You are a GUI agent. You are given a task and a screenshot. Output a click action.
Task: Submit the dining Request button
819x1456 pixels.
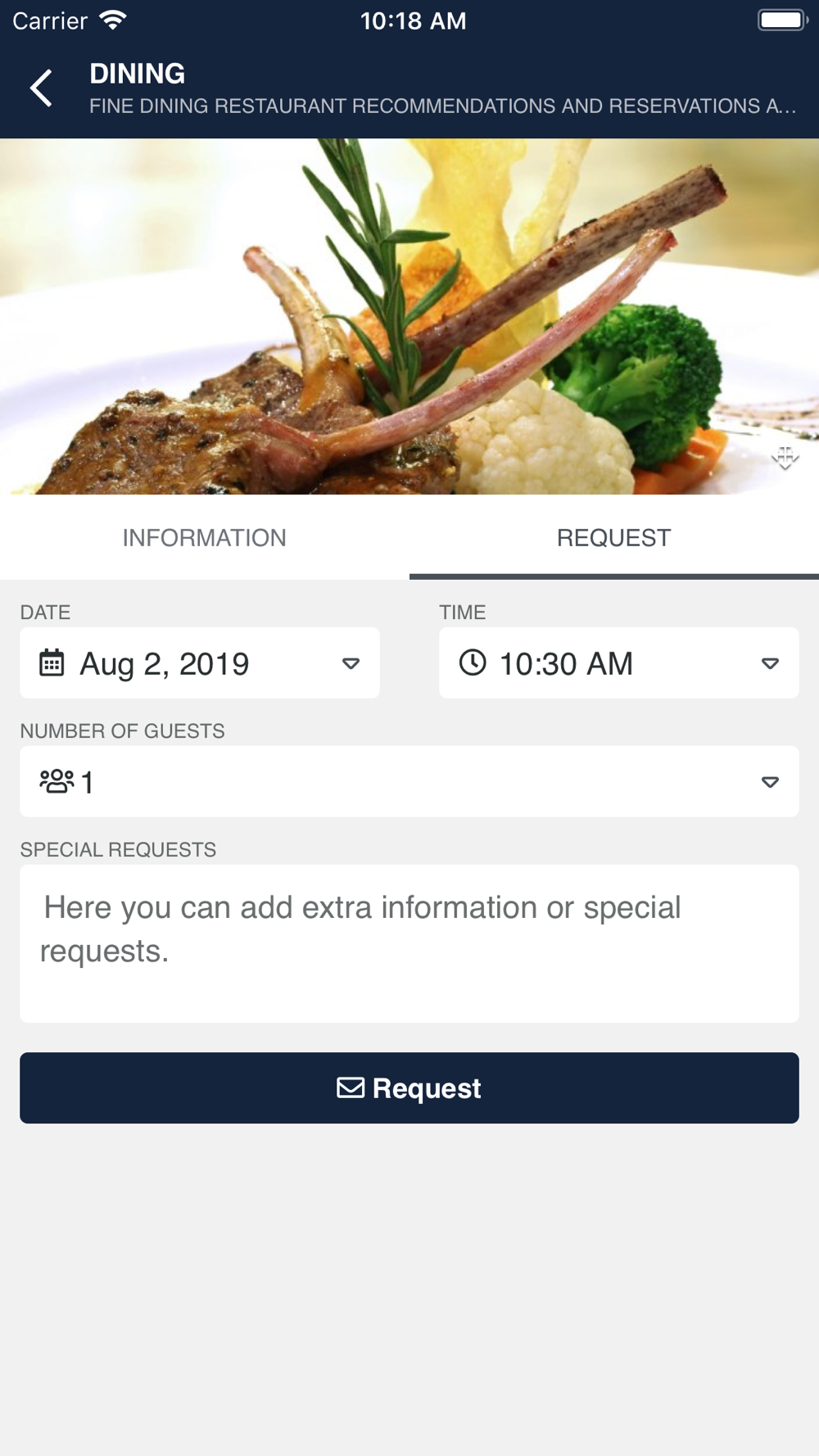tap(409, 1088)
